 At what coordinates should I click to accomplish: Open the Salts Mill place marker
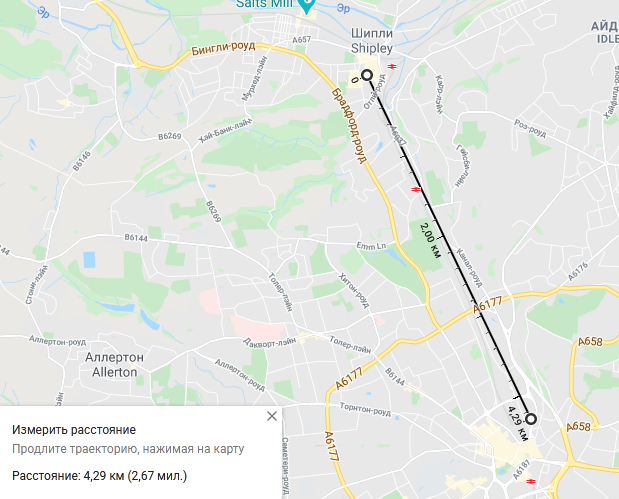309,7
